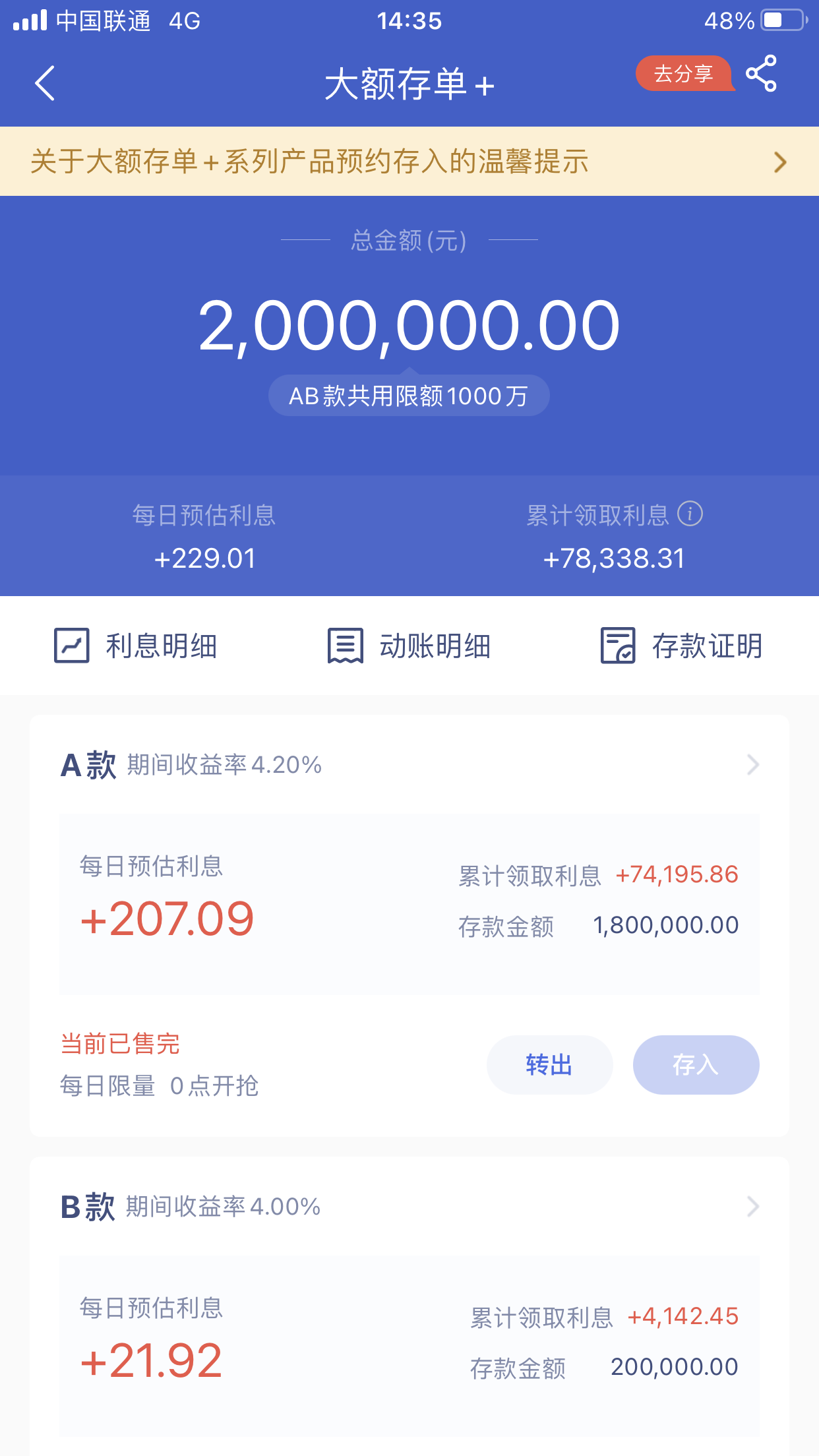Tap the battery indicator in status bar
Screen dimensions: 819x1456
tap(779, 20)
